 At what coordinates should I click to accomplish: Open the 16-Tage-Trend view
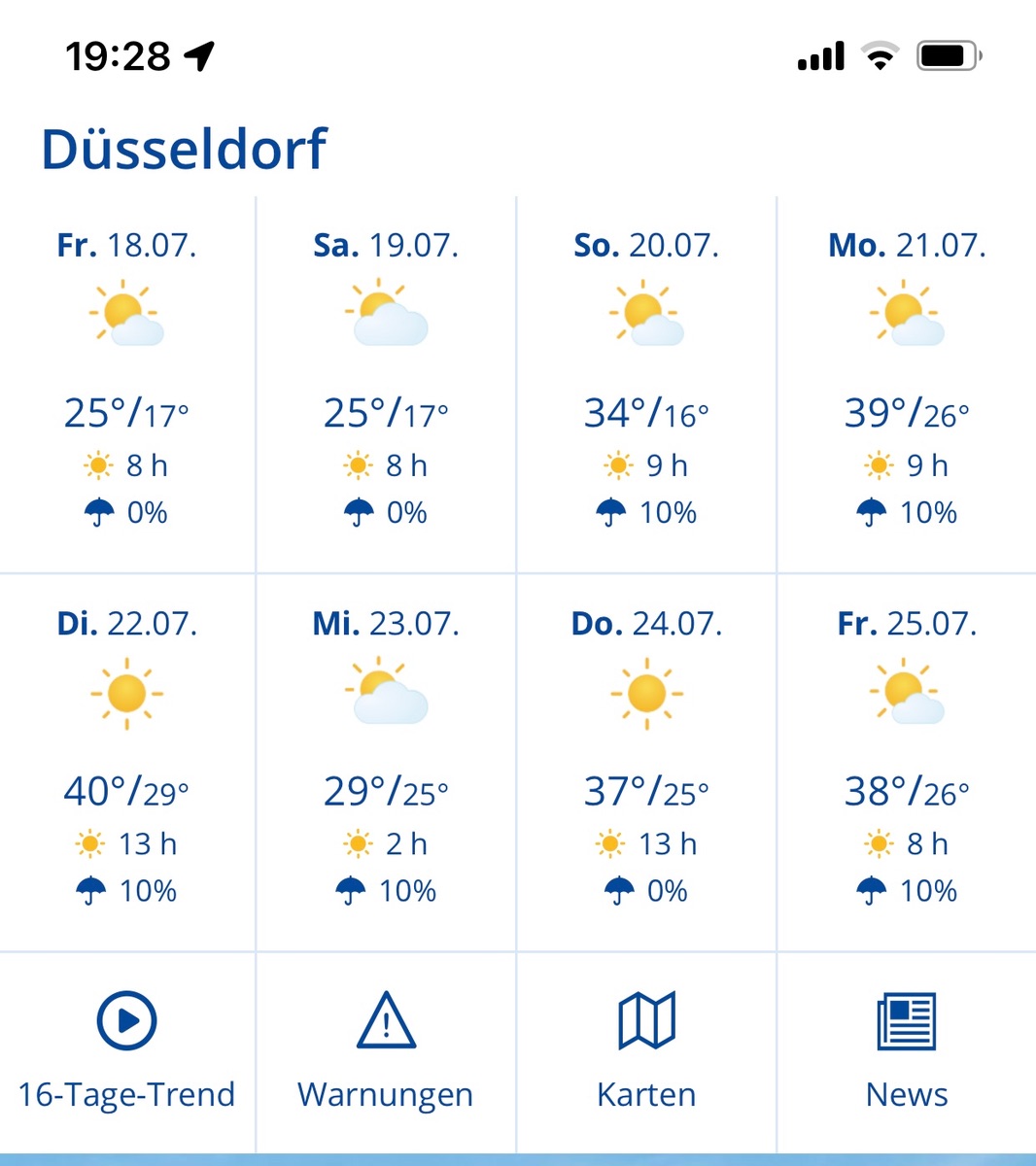click(x=127, y=1051)
